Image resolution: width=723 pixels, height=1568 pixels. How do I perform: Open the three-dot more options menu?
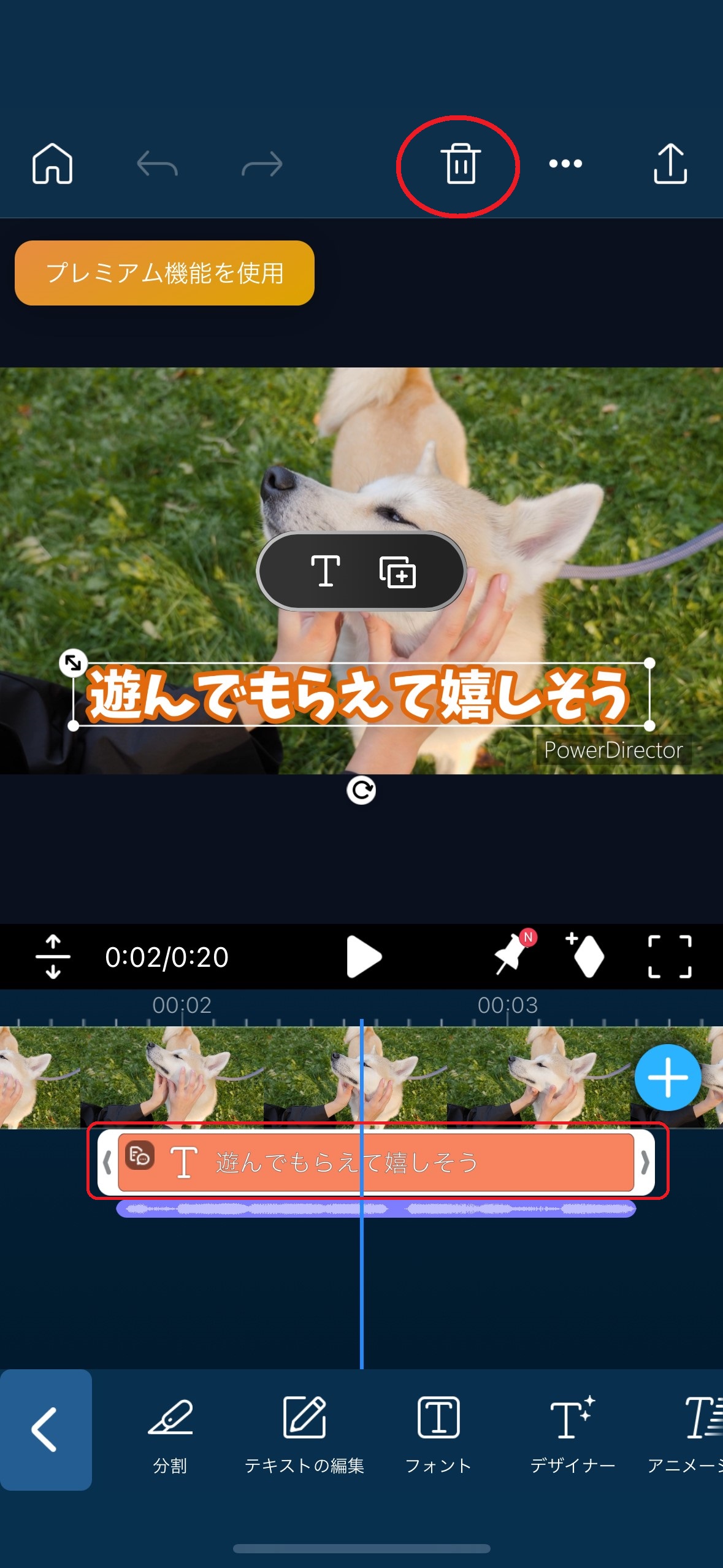[x=565, y=164]
